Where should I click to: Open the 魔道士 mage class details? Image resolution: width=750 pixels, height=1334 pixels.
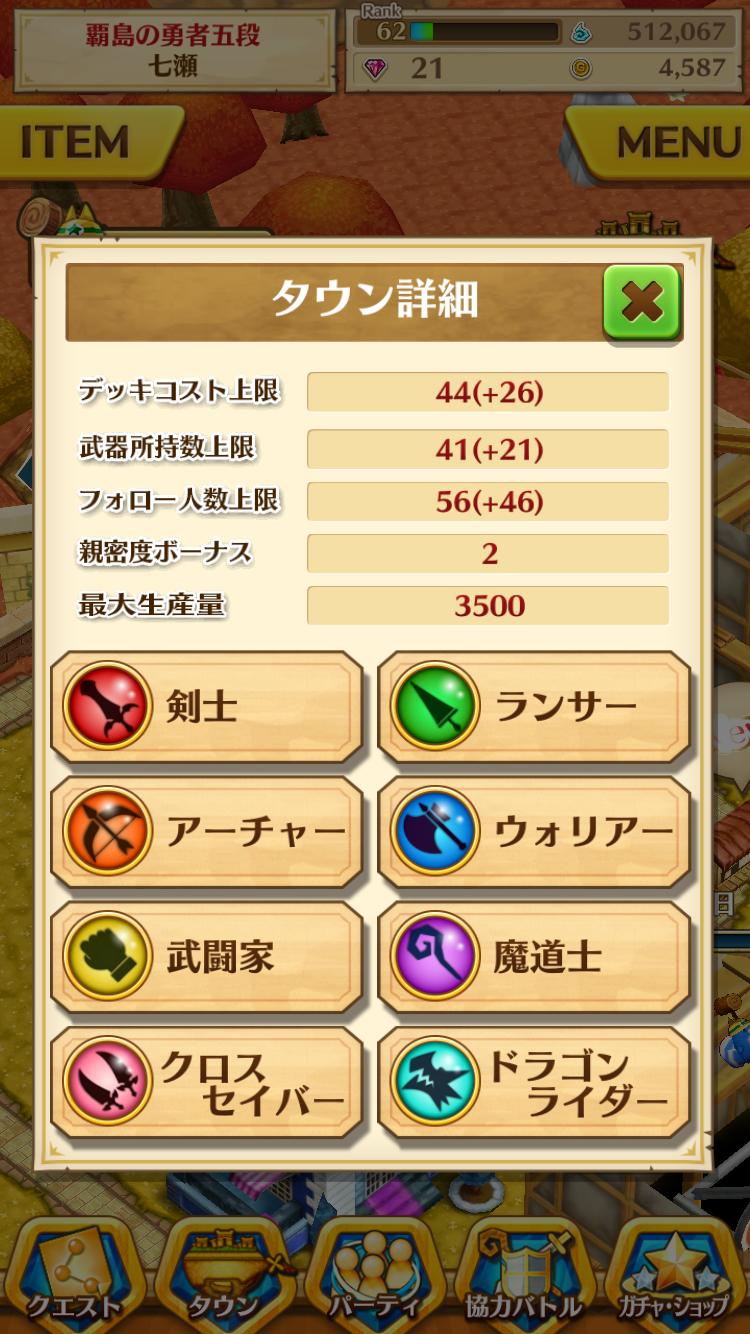point(535,955)
